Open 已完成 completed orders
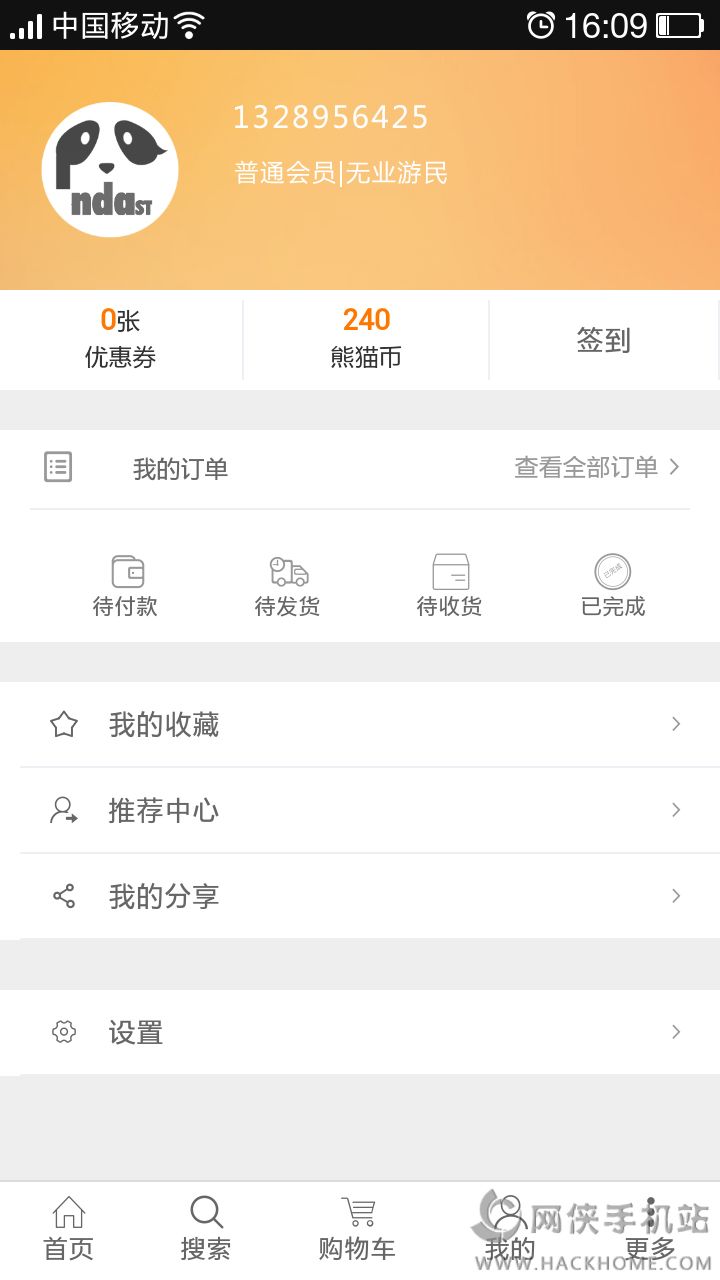 point(613,586)
